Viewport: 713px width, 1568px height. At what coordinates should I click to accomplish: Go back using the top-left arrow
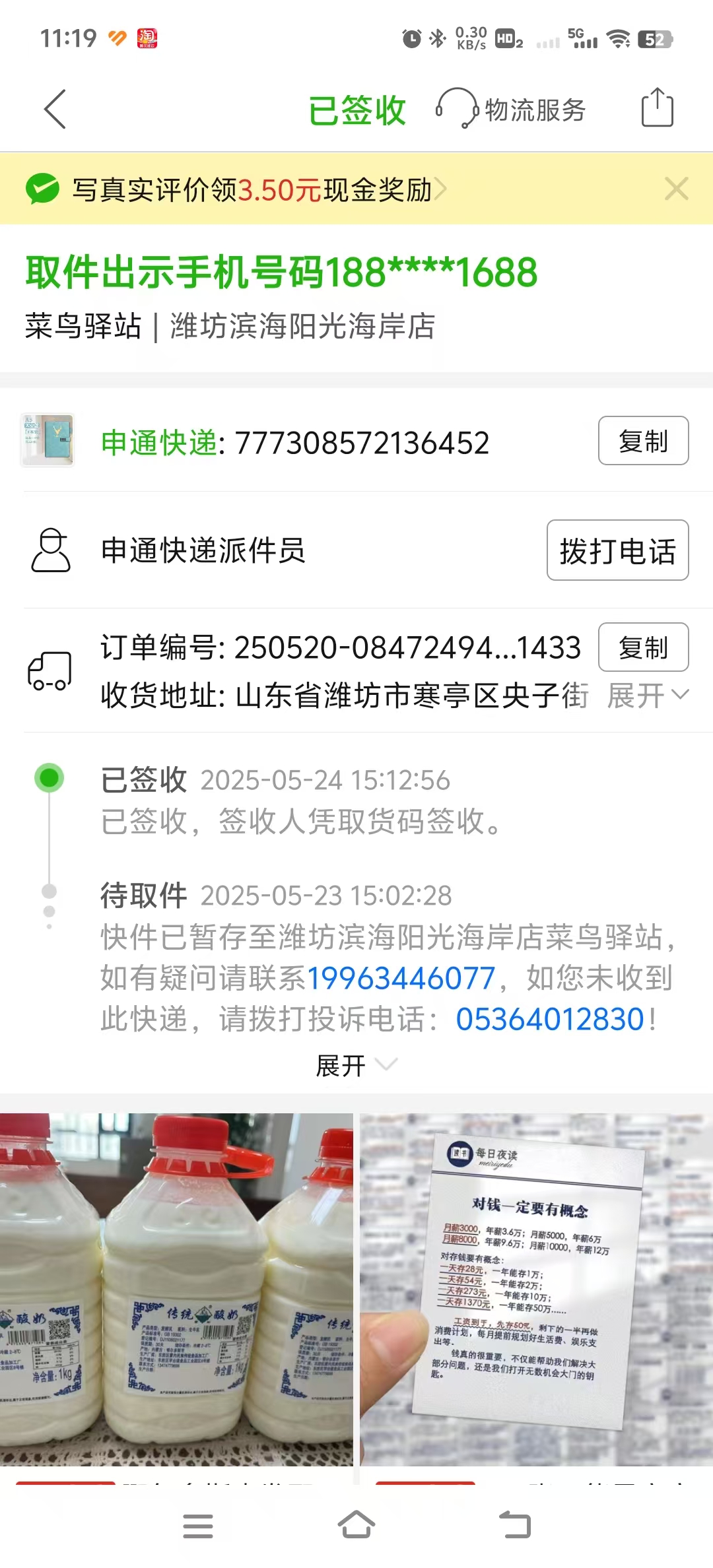[55, 110]
